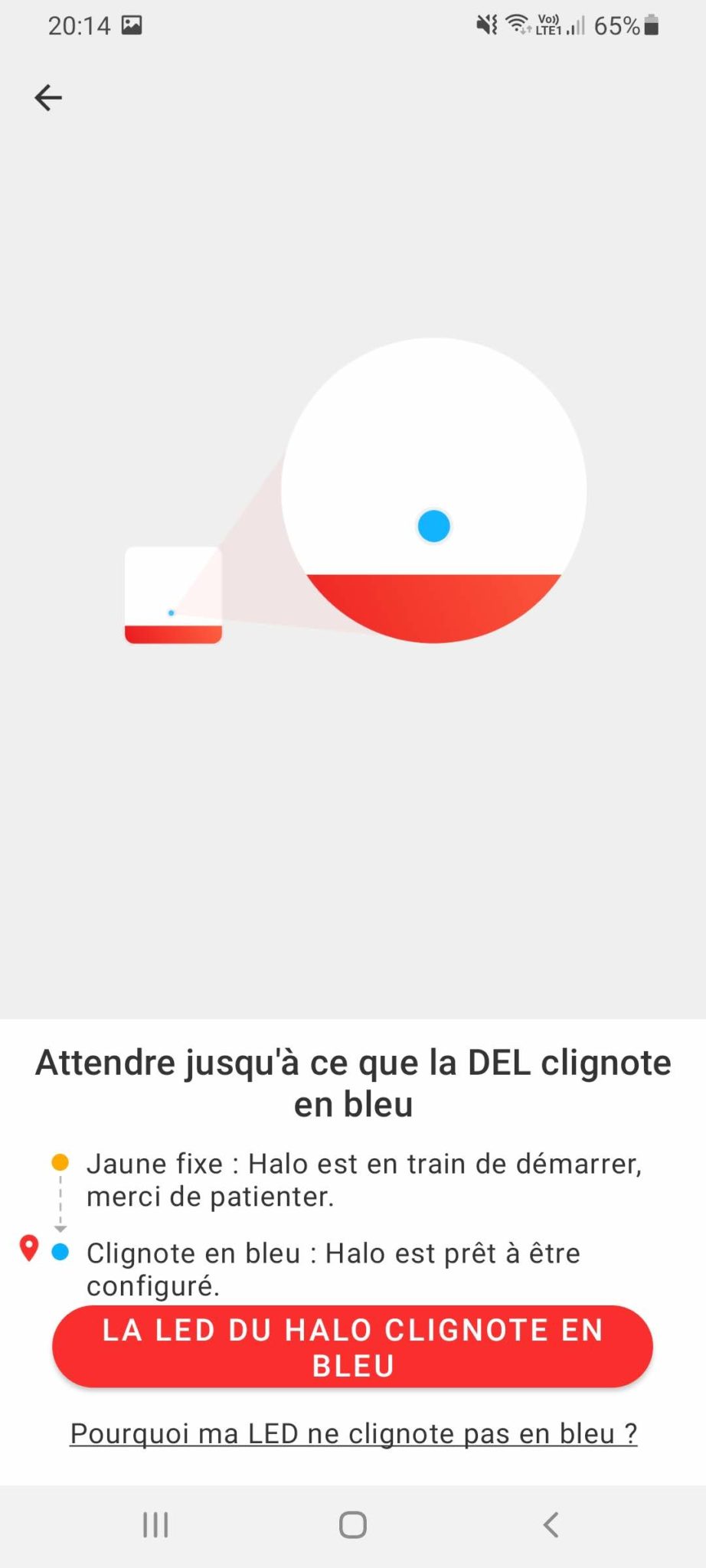706x1568 pixels.
Task: Open recent apps in the navigation bar
Action: pos(155,1524)
